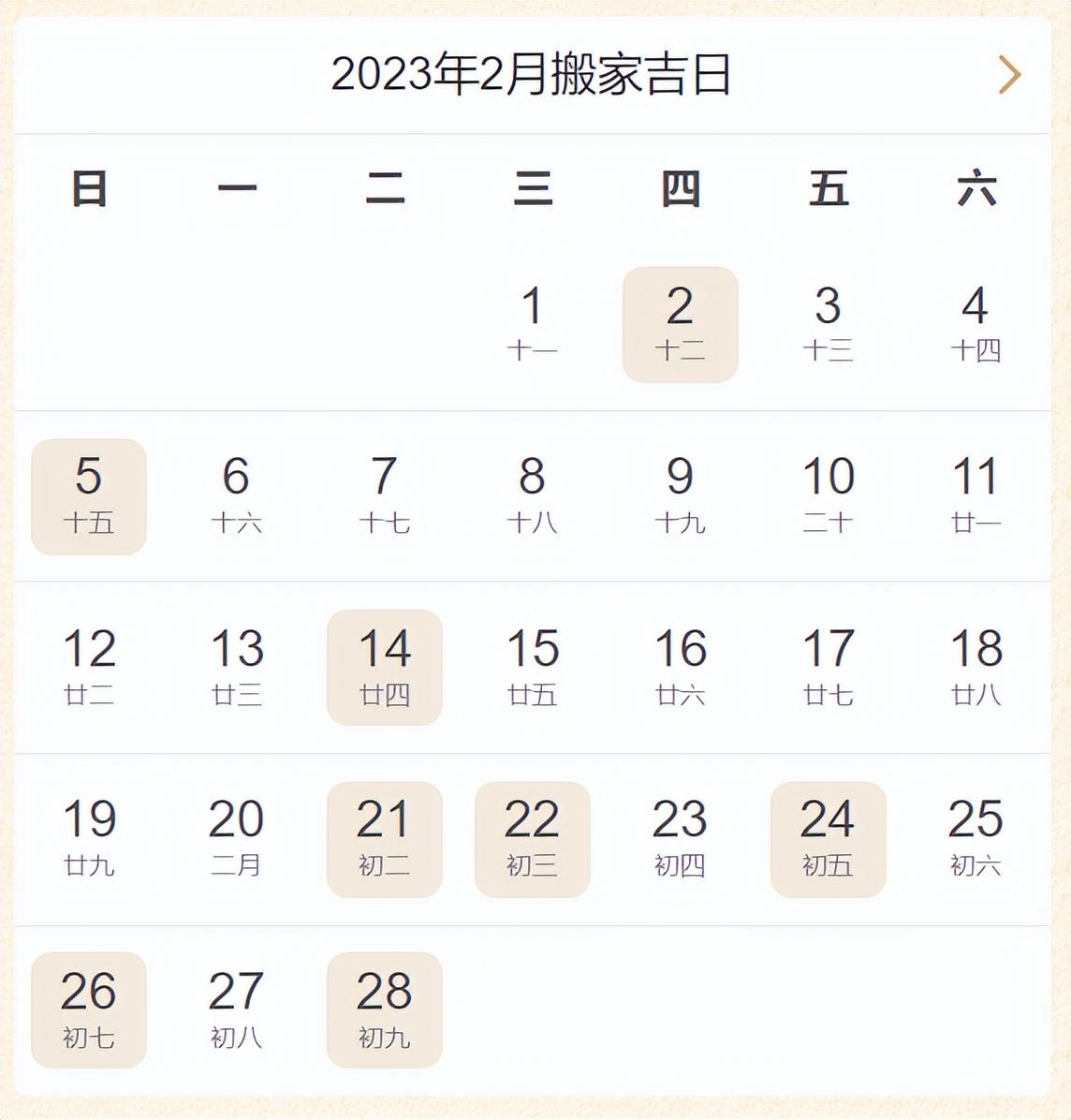Viewport: 1071px width, 1120px height.
Task: Select February 2 lucky day
Action: pos(680,324)
